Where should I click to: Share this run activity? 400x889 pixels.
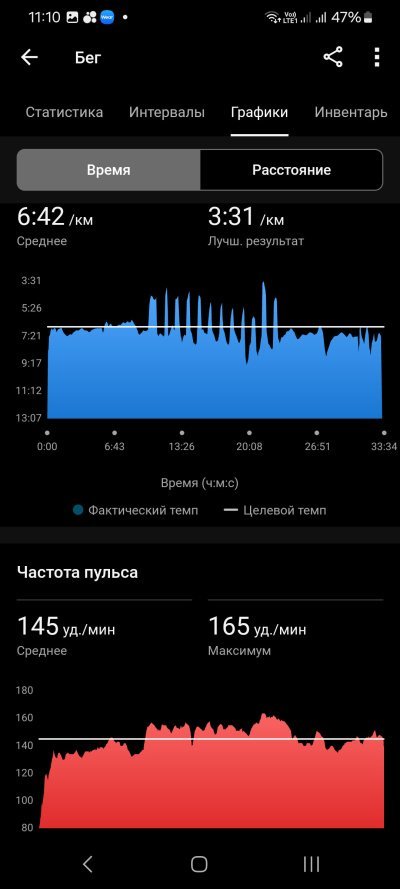(333, 57)
